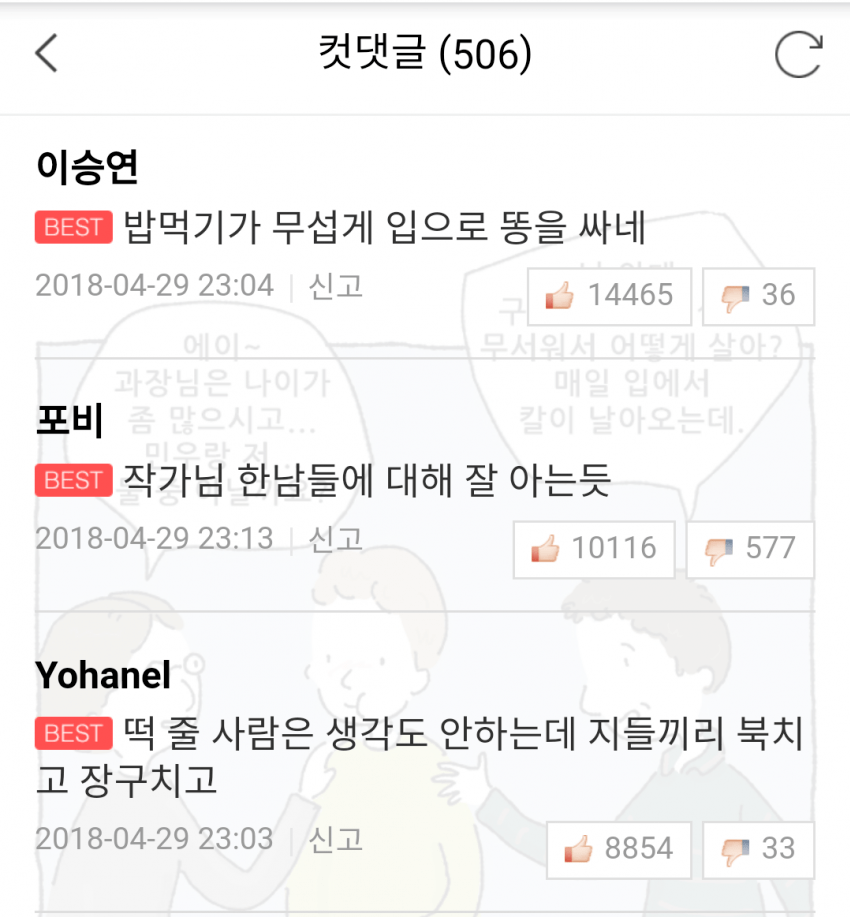Screen dimensions: 850x917
Task: Report 포비's comment via 신고
Action: (x=336, y=539)
